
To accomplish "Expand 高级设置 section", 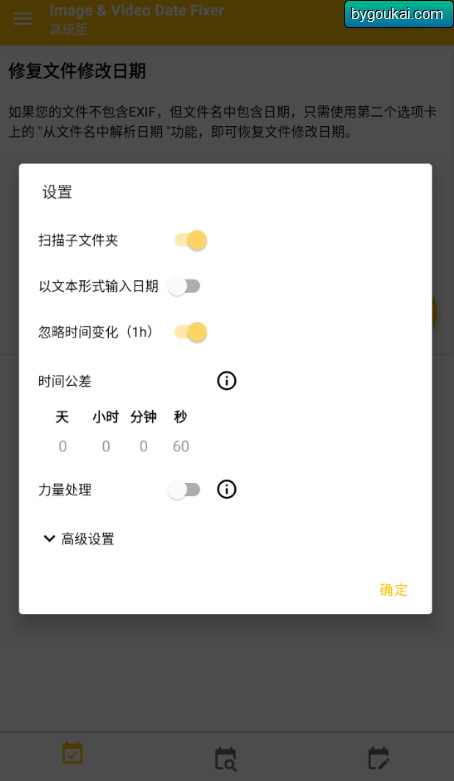I will tap(79, 539).
